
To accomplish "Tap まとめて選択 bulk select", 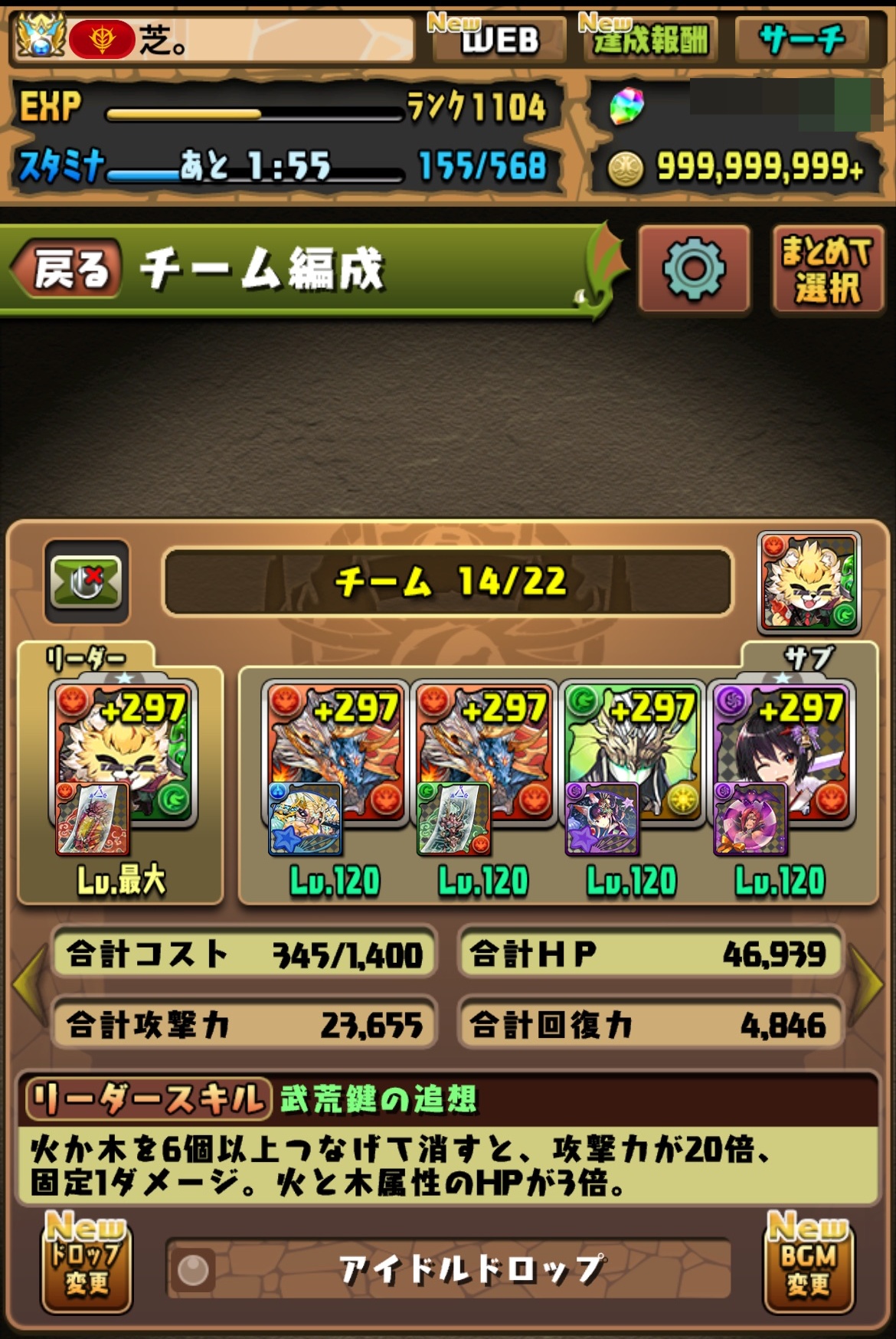I will [827, 269].
